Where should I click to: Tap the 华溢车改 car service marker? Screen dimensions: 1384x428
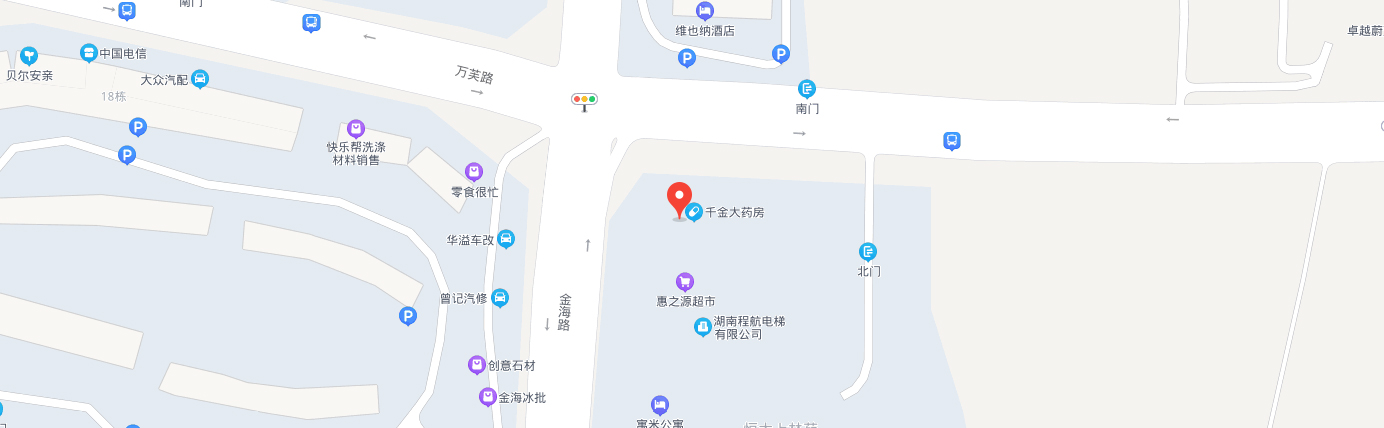click(506, 239)
